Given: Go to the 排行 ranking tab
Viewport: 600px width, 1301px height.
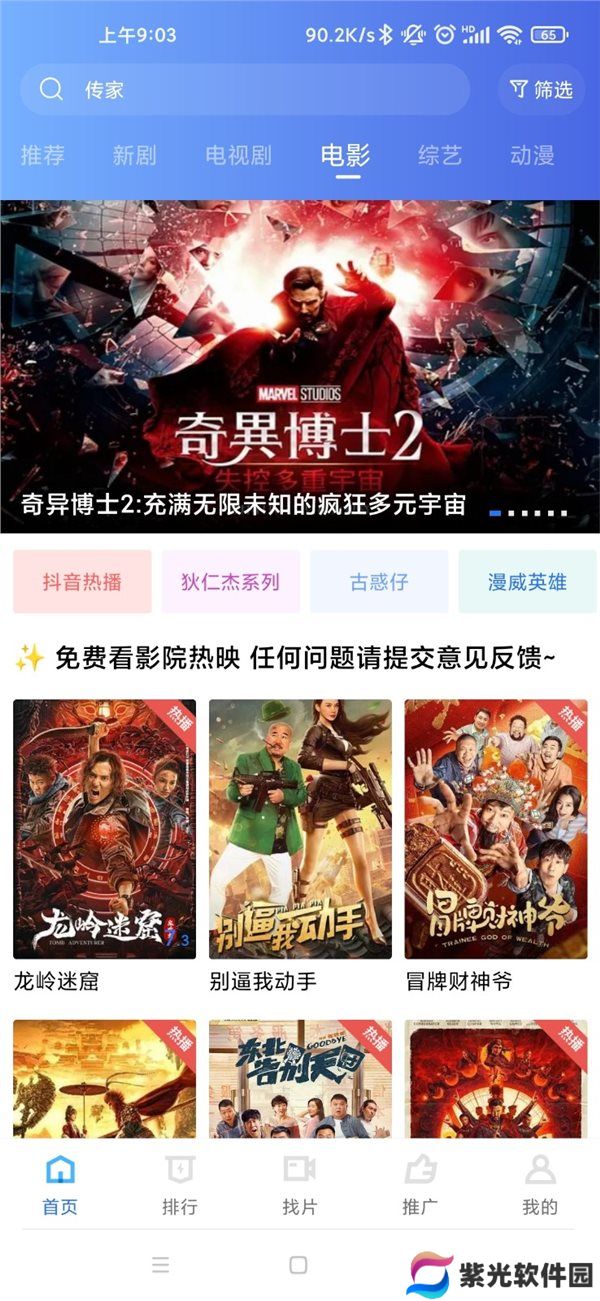Looking at the screenshot, I should point(180,1185).
